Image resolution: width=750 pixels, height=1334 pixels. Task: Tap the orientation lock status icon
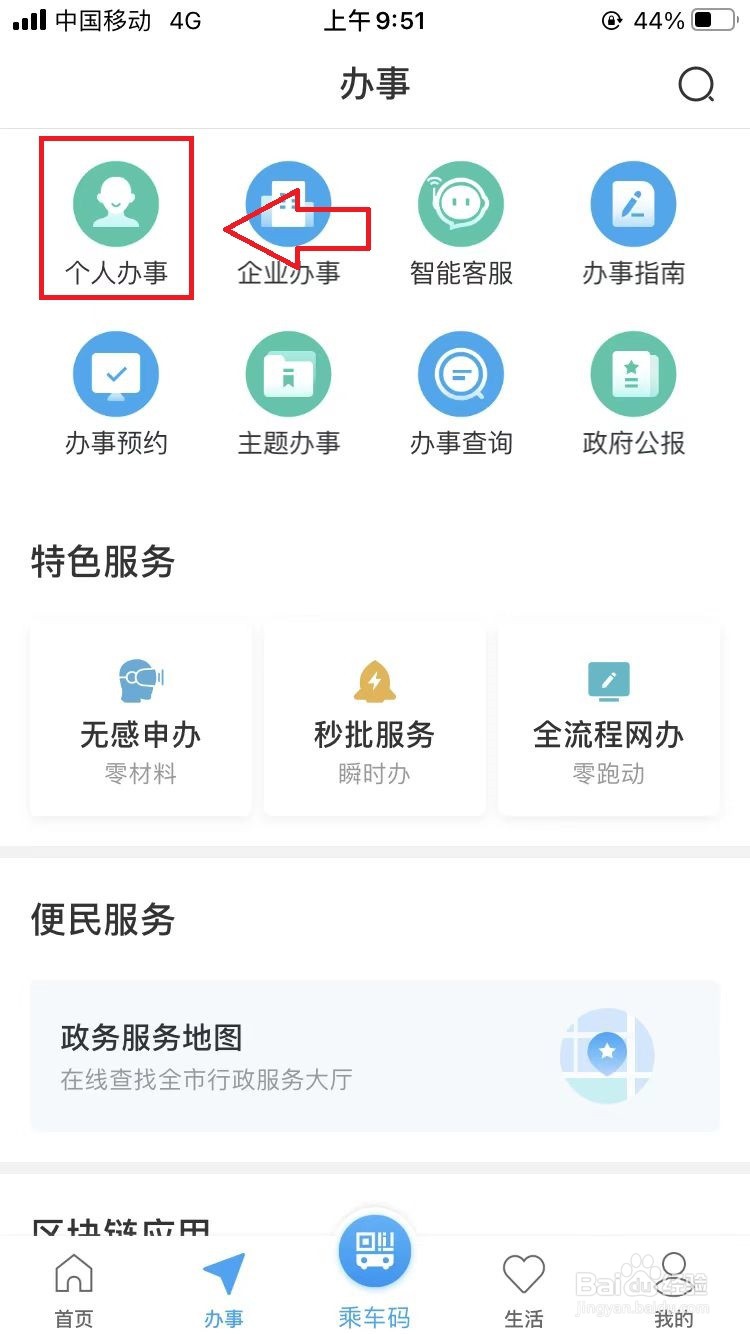tap(610, 20)
